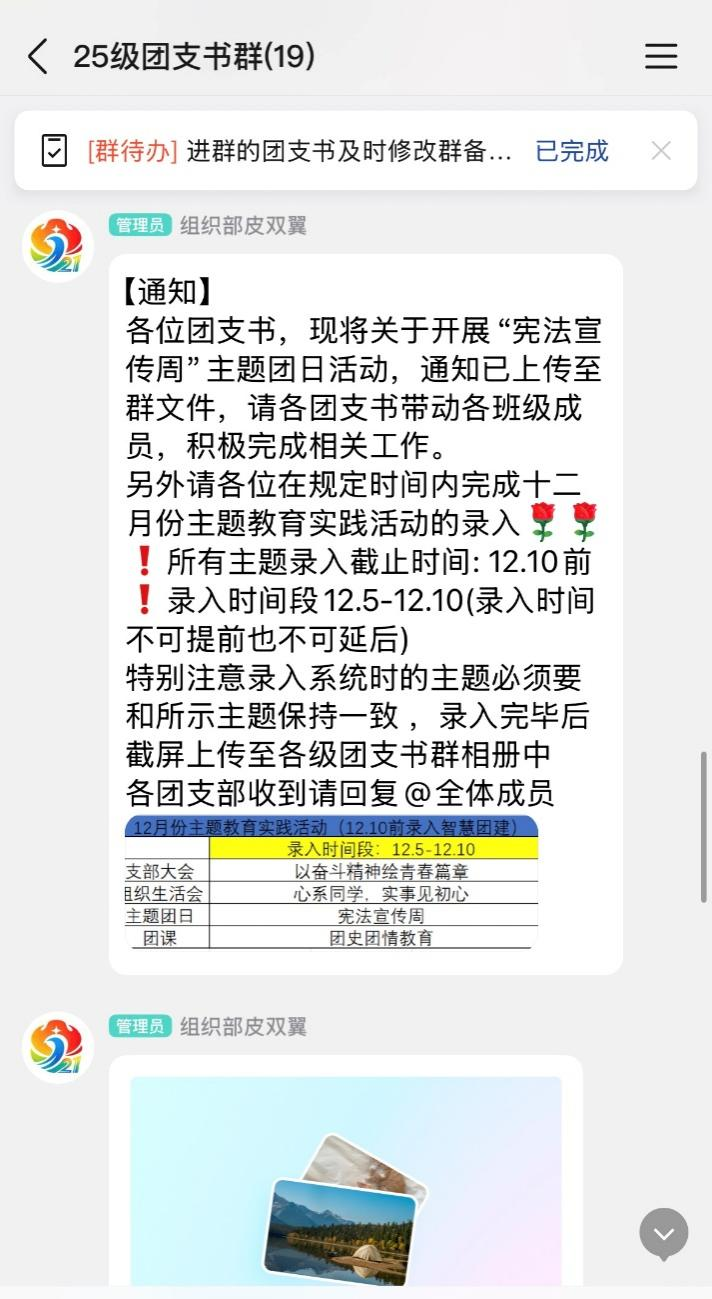Open the sender's avatar beside the 【通知】 message
Image resolution: width=712 pixels, height=1299 pixels.
58,247
